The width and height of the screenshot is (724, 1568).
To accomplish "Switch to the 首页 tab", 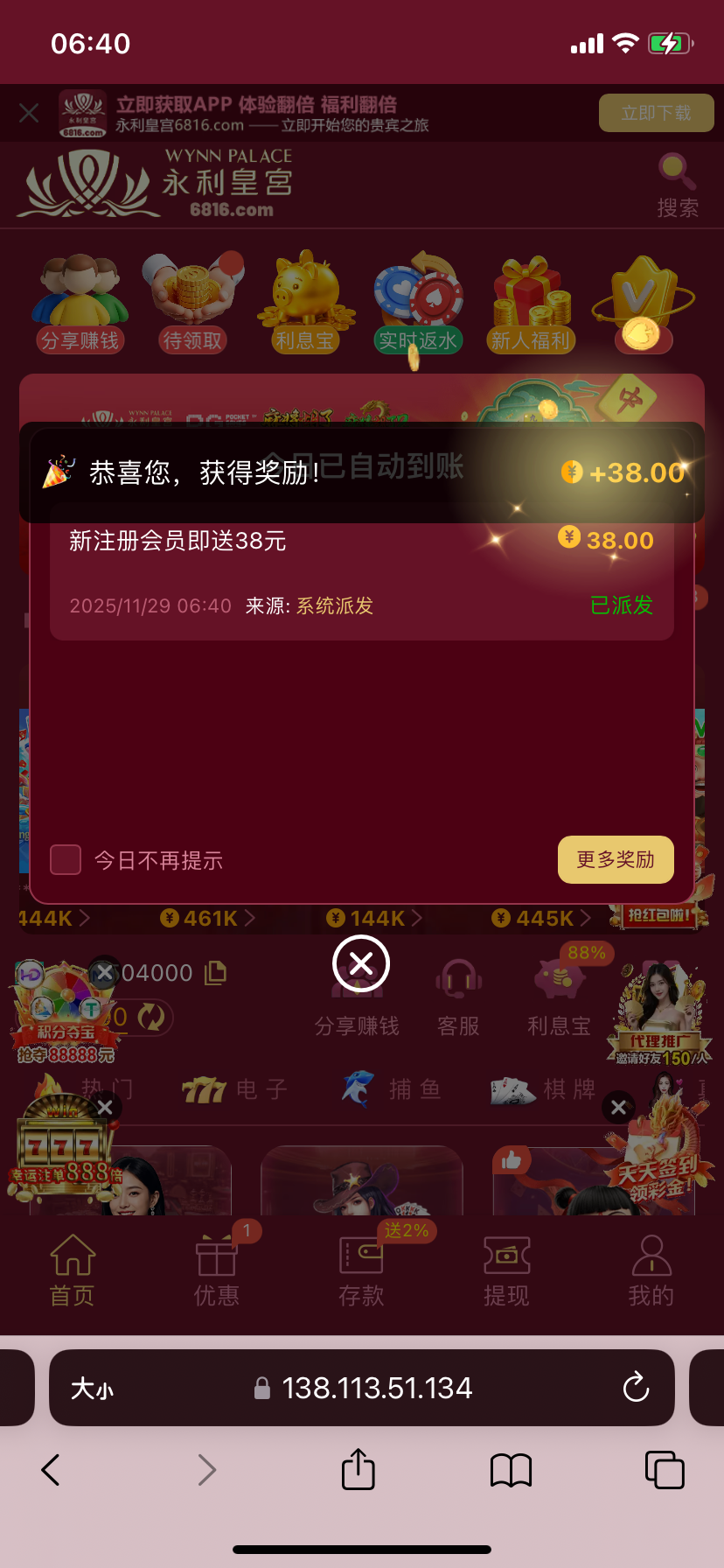I will pos(73,1270).
